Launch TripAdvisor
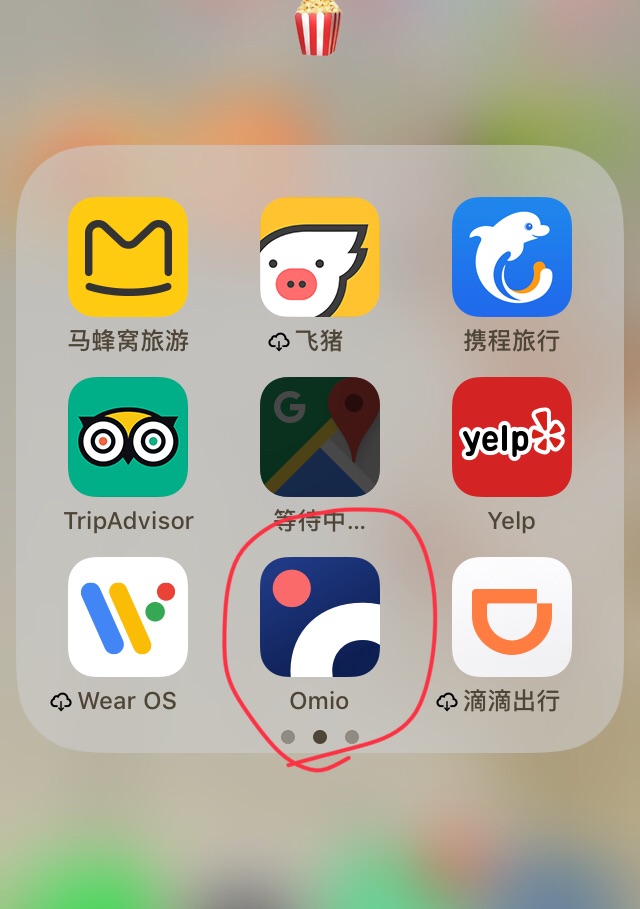Screen dimensions: 640x909 coord(128,437)
